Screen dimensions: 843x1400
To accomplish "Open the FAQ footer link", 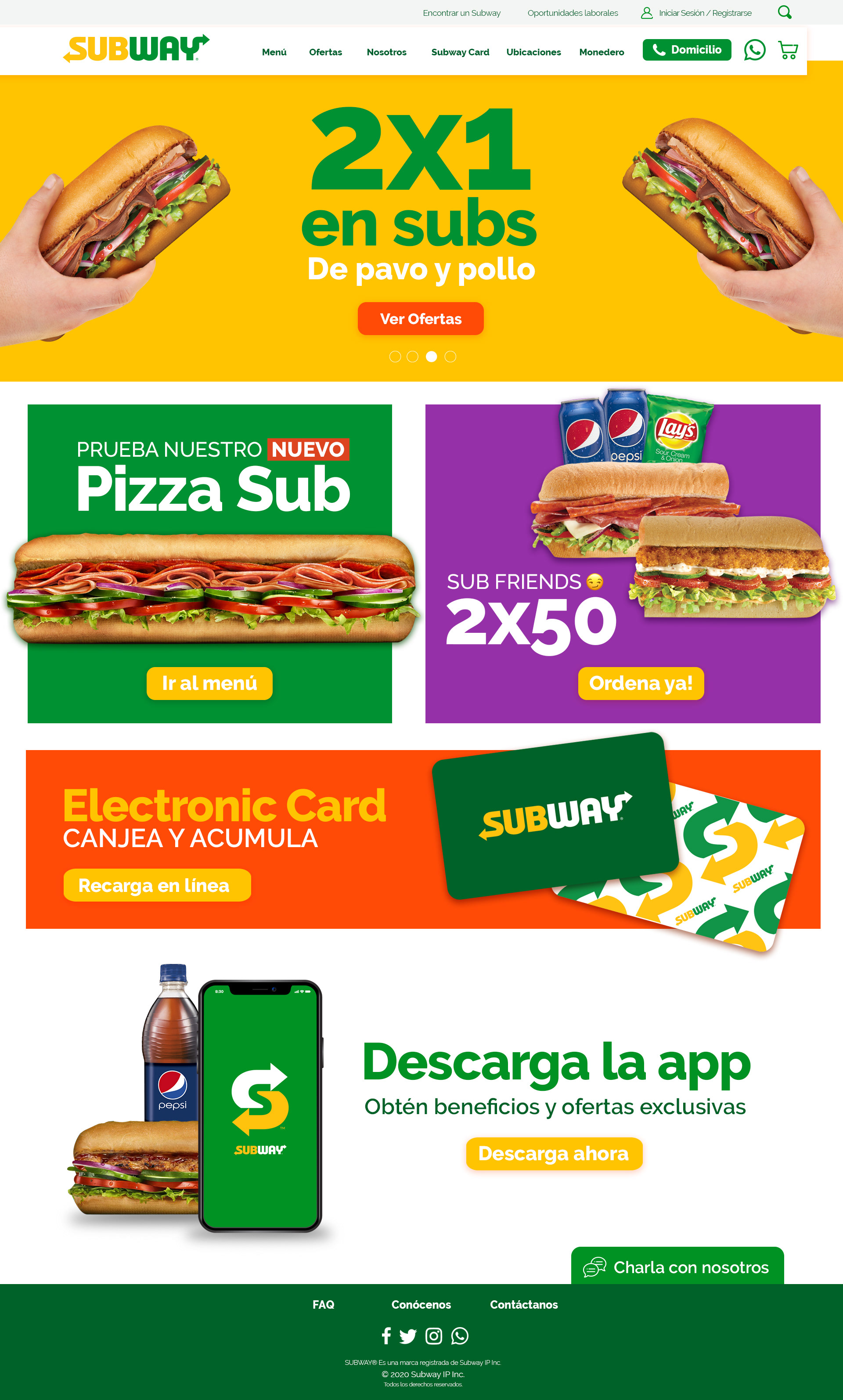I will click(x=323, y=1305).
